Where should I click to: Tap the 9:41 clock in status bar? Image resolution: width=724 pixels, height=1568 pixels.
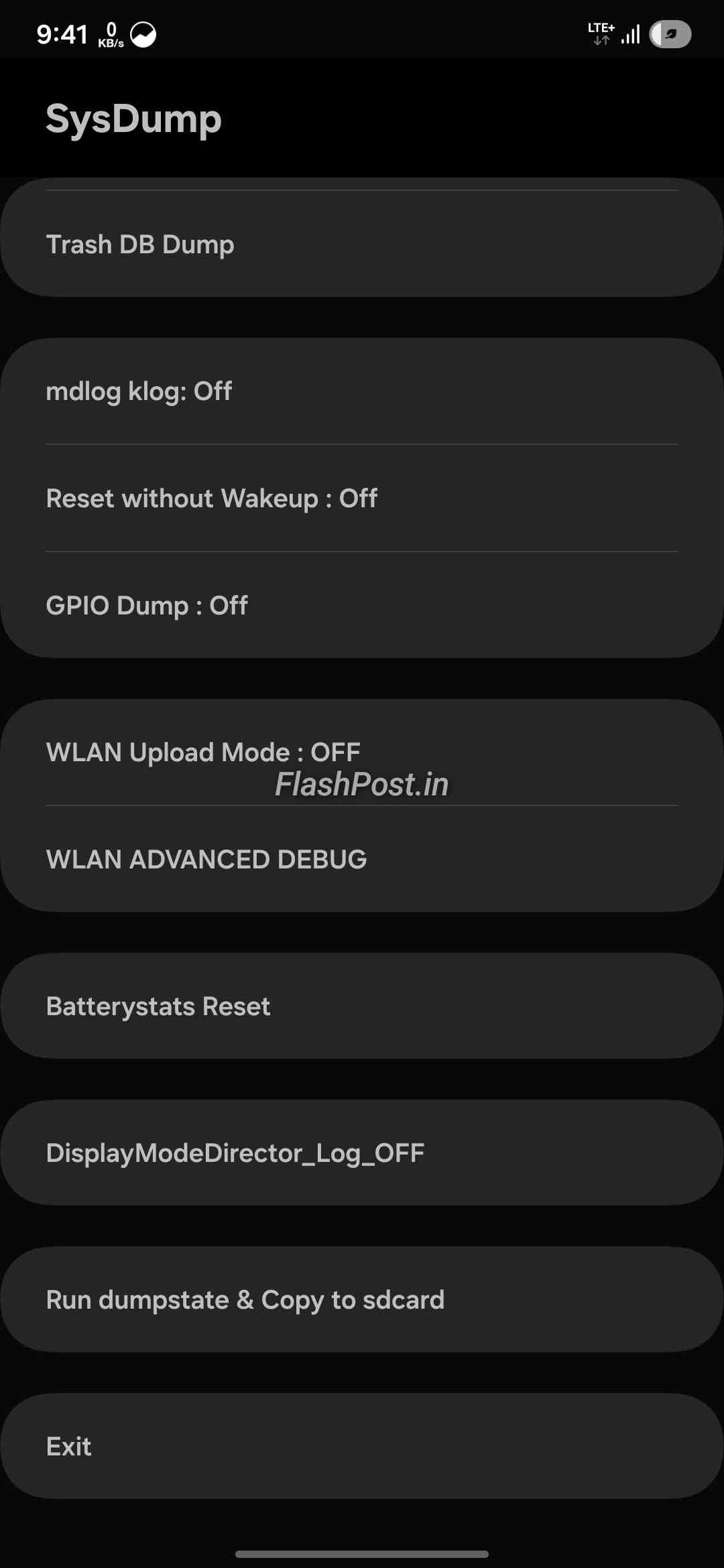pos(62,34)
